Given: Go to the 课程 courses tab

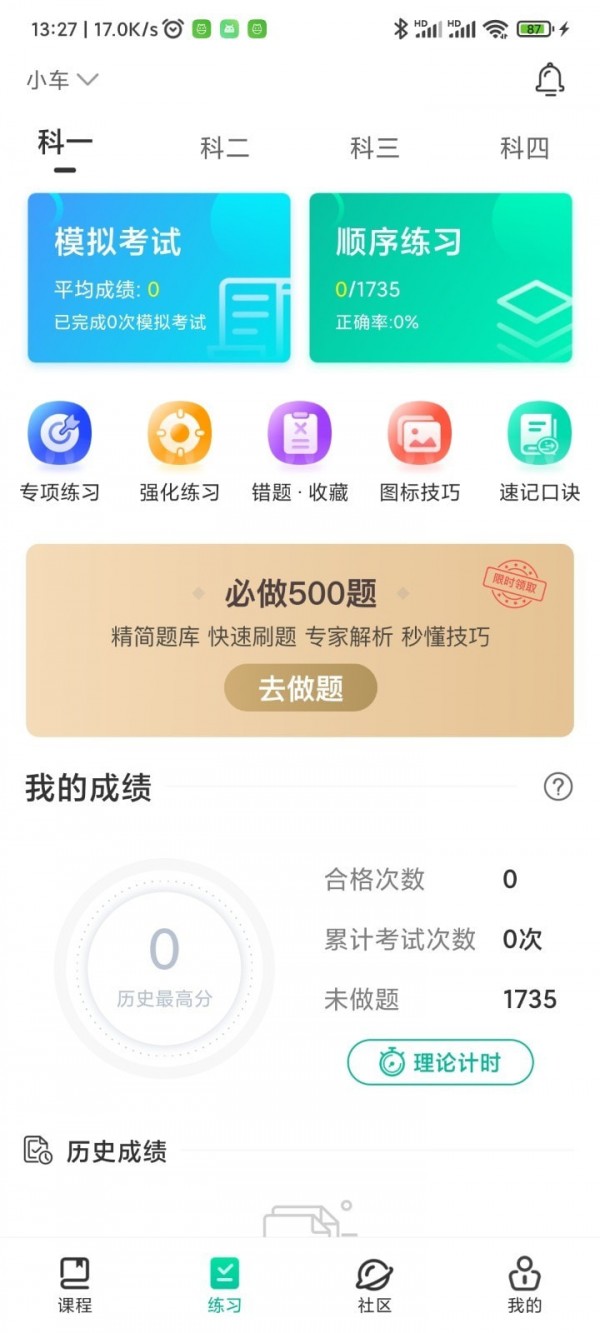Looking at the screenshot, I should coord(75,1285).
